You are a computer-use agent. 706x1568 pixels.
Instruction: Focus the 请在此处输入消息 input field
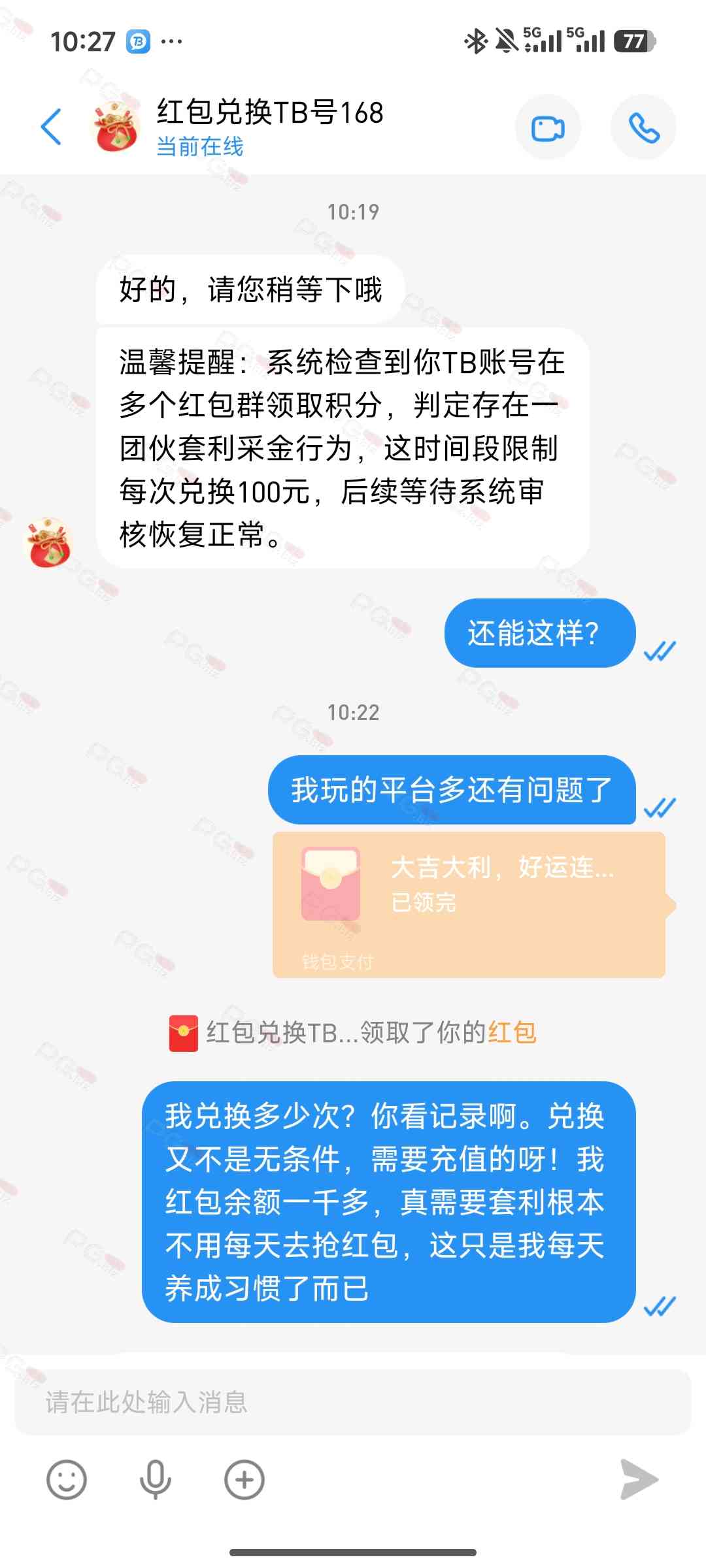353,1402
